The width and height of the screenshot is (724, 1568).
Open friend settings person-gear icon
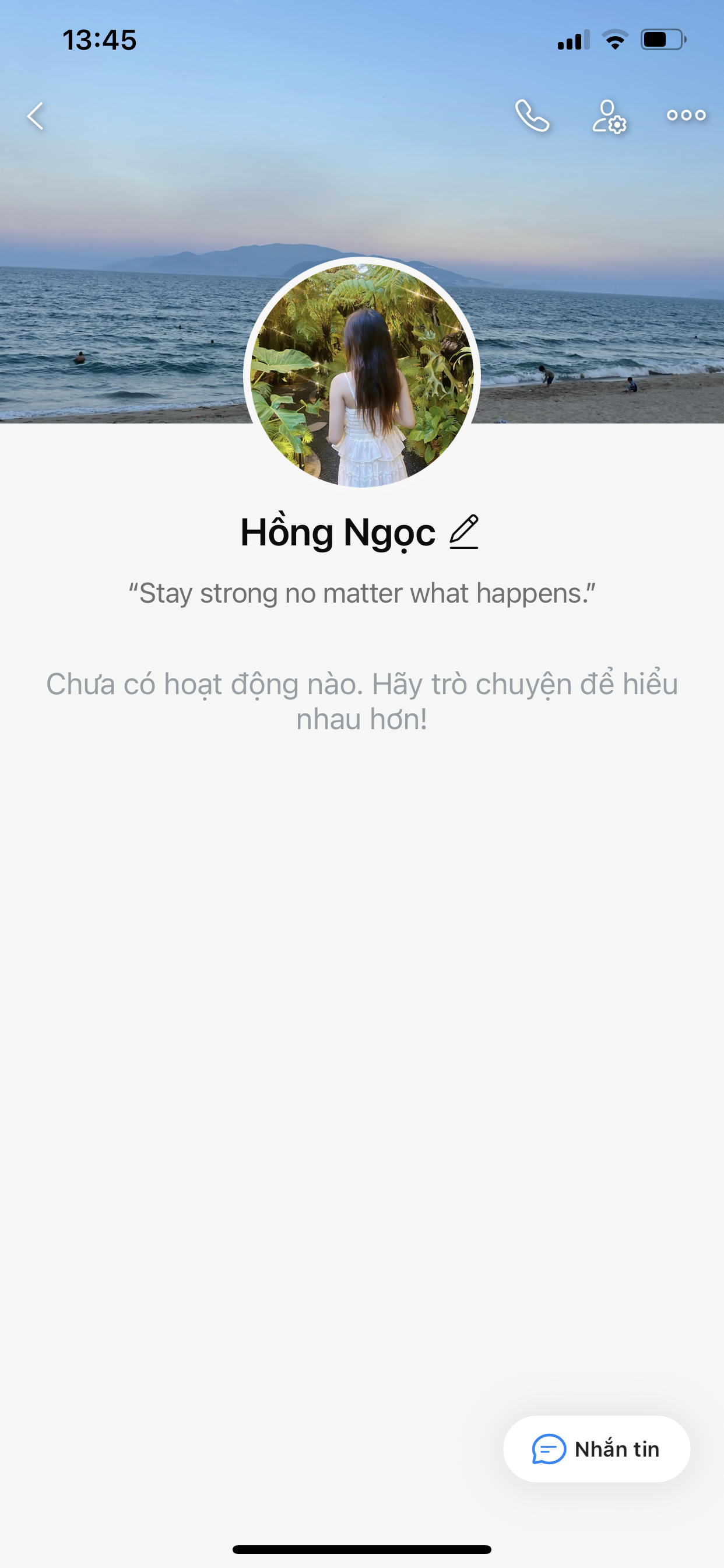609,116
